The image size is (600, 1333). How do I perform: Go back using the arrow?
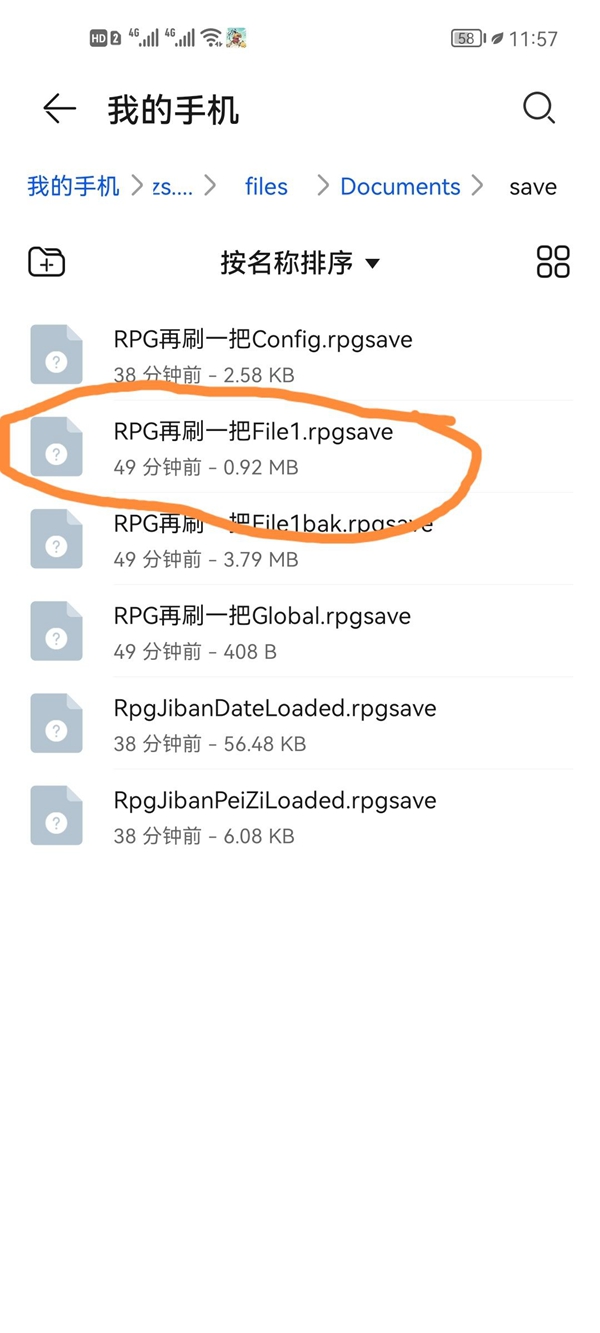pyautogui.click(x=59, y=109)
